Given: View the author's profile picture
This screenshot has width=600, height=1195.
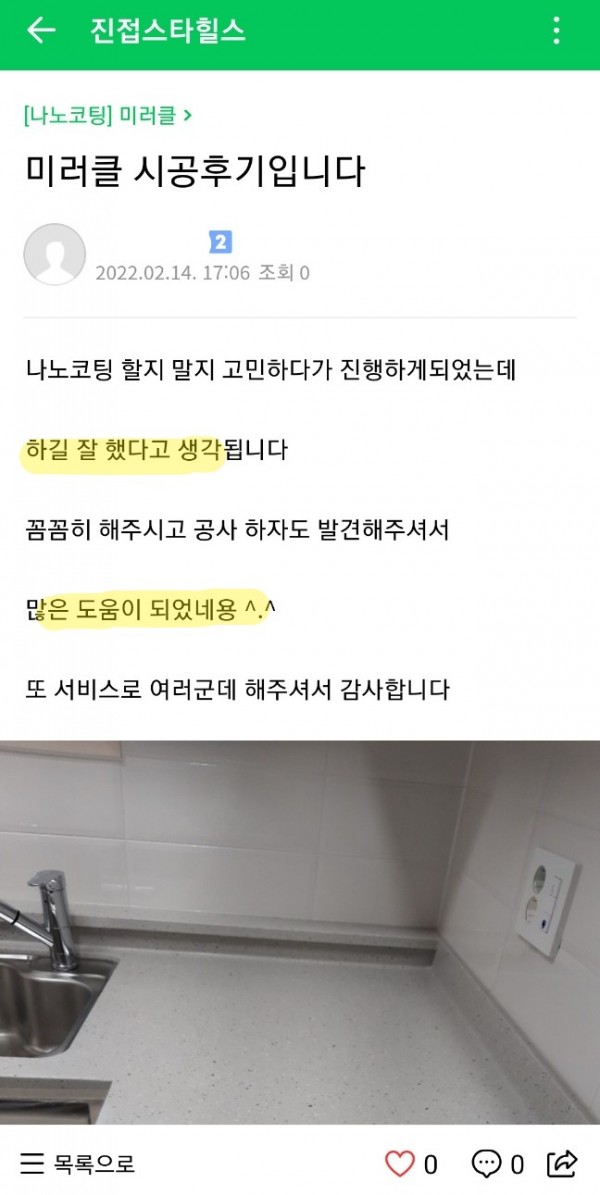Looking at the screenshot, I should tap(54, 254).
